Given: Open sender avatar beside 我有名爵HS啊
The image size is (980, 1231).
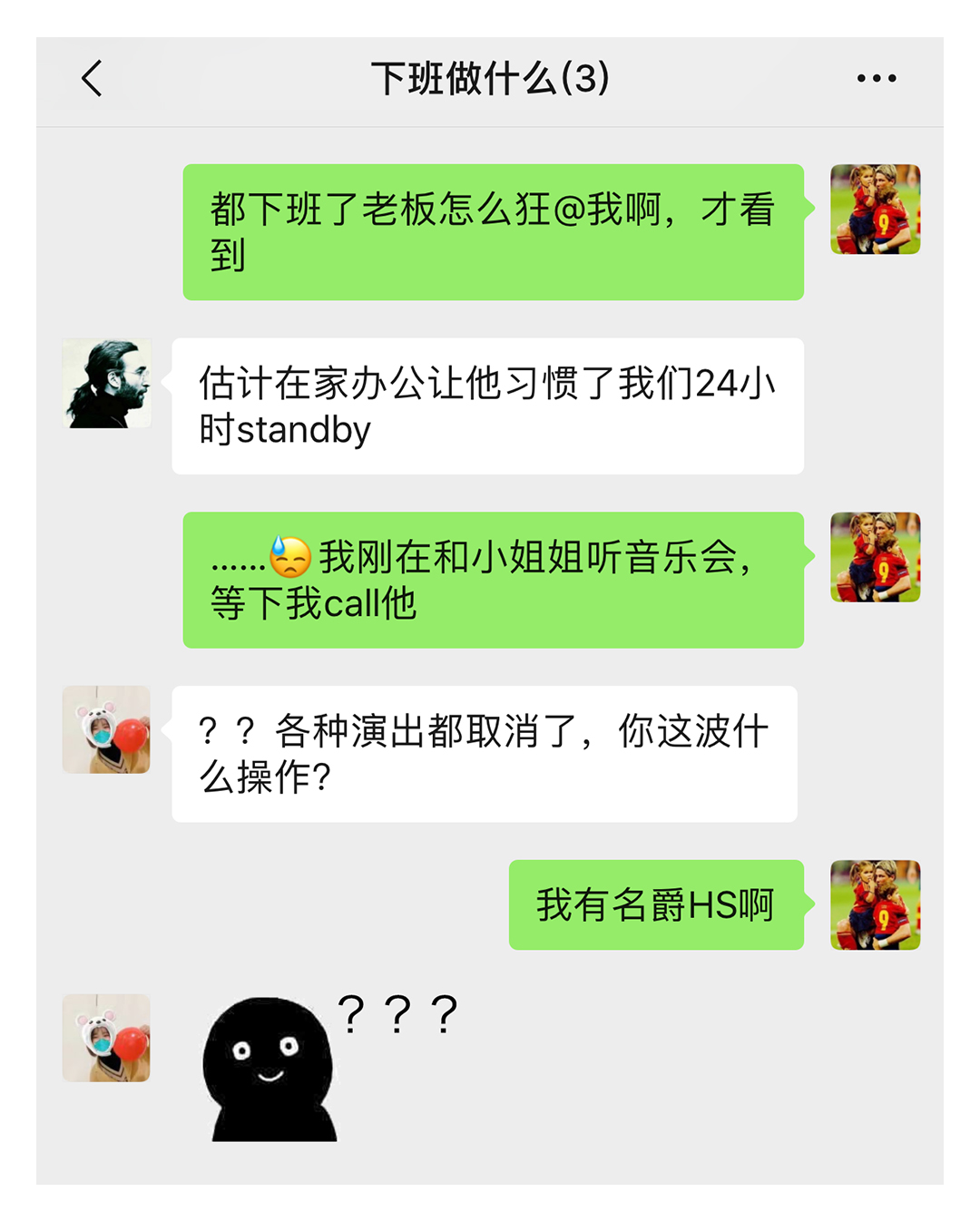Looking at the screenshot, I should point(875,905).
